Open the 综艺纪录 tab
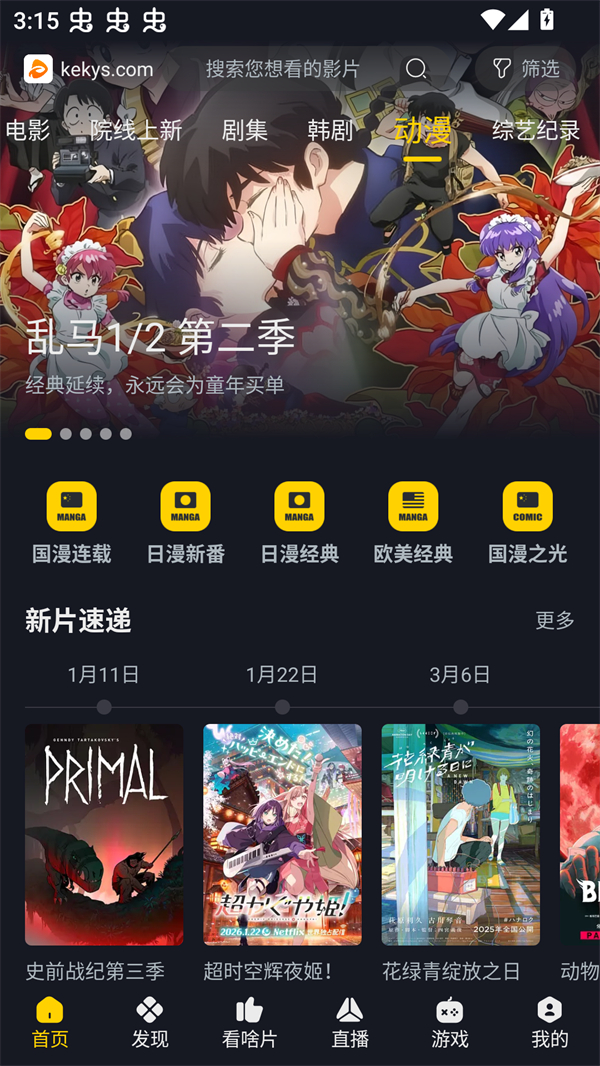 pos(536,130)
